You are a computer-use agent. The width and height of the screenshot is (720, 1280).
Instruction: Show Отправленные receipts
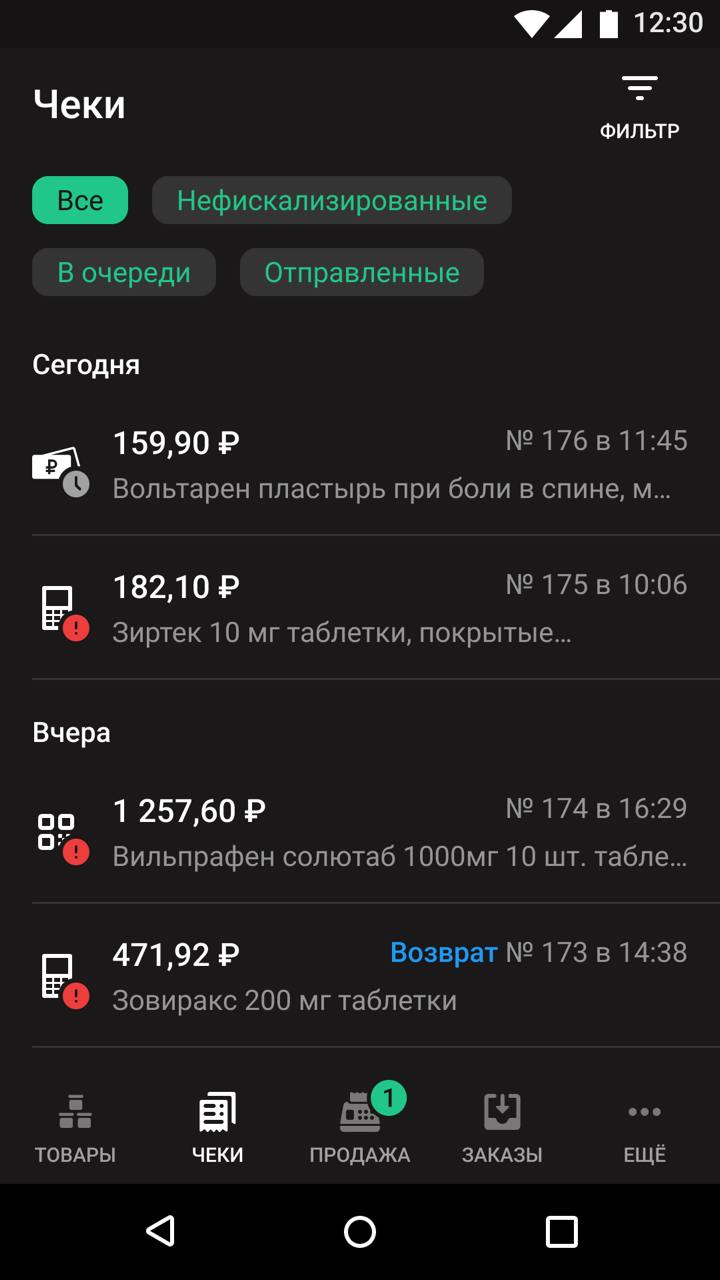pos(362,272)
